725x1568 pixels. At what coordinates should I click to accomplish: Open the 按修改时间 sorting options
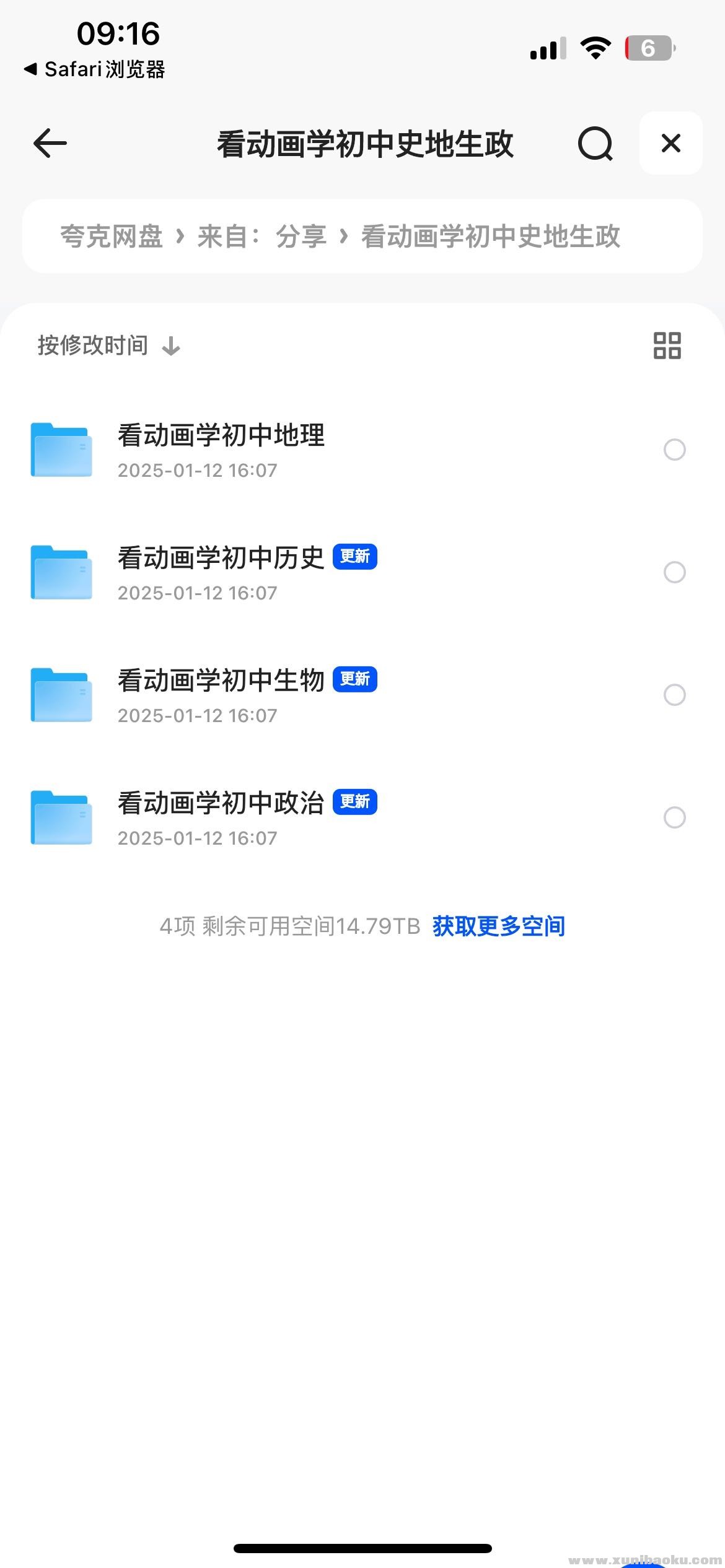(92, 345)
